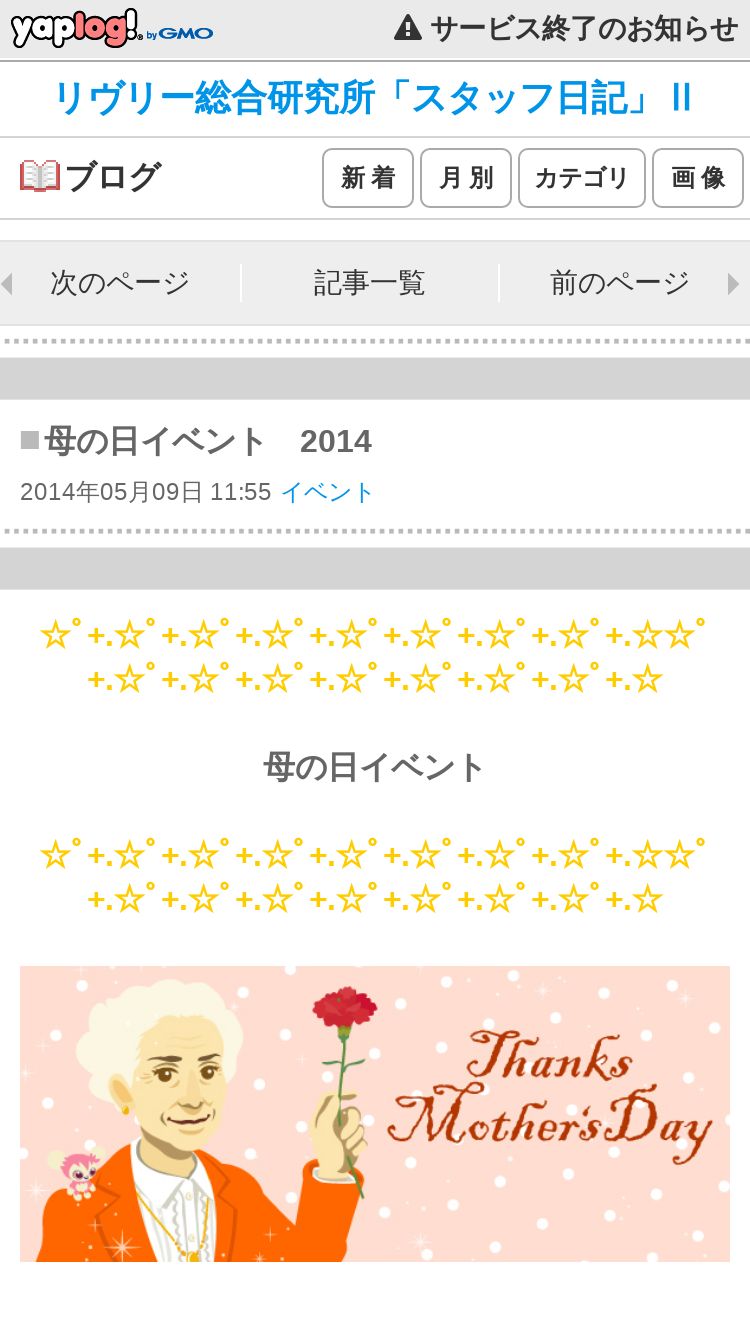
Task: Open the blog title リヴリー総合研究所「スタッフ日記」II
Action: click(374, 98)
